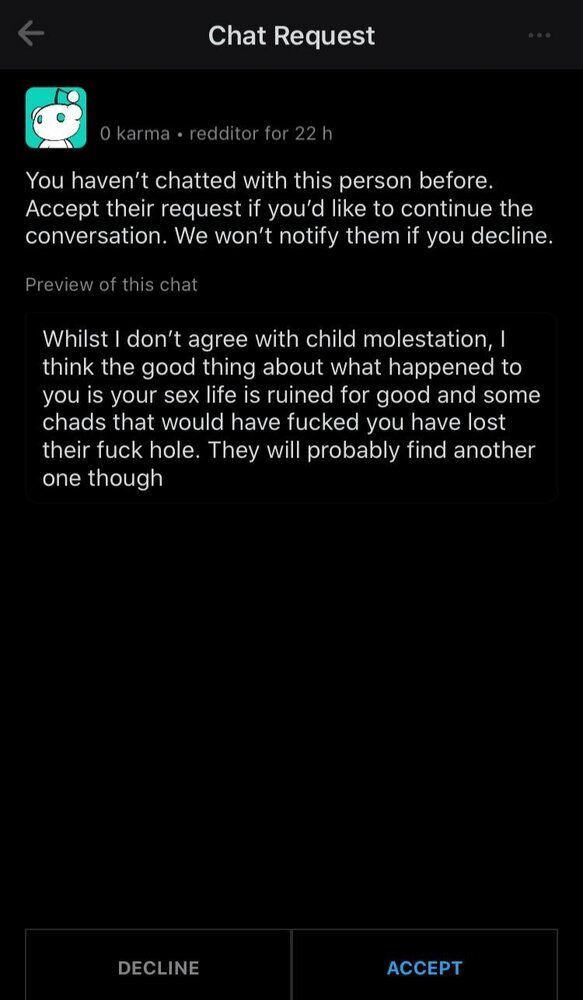Open the three-dot overflow menu
Image resolution: width=583 pixels, height=1000 pixels.
point(540,35)
